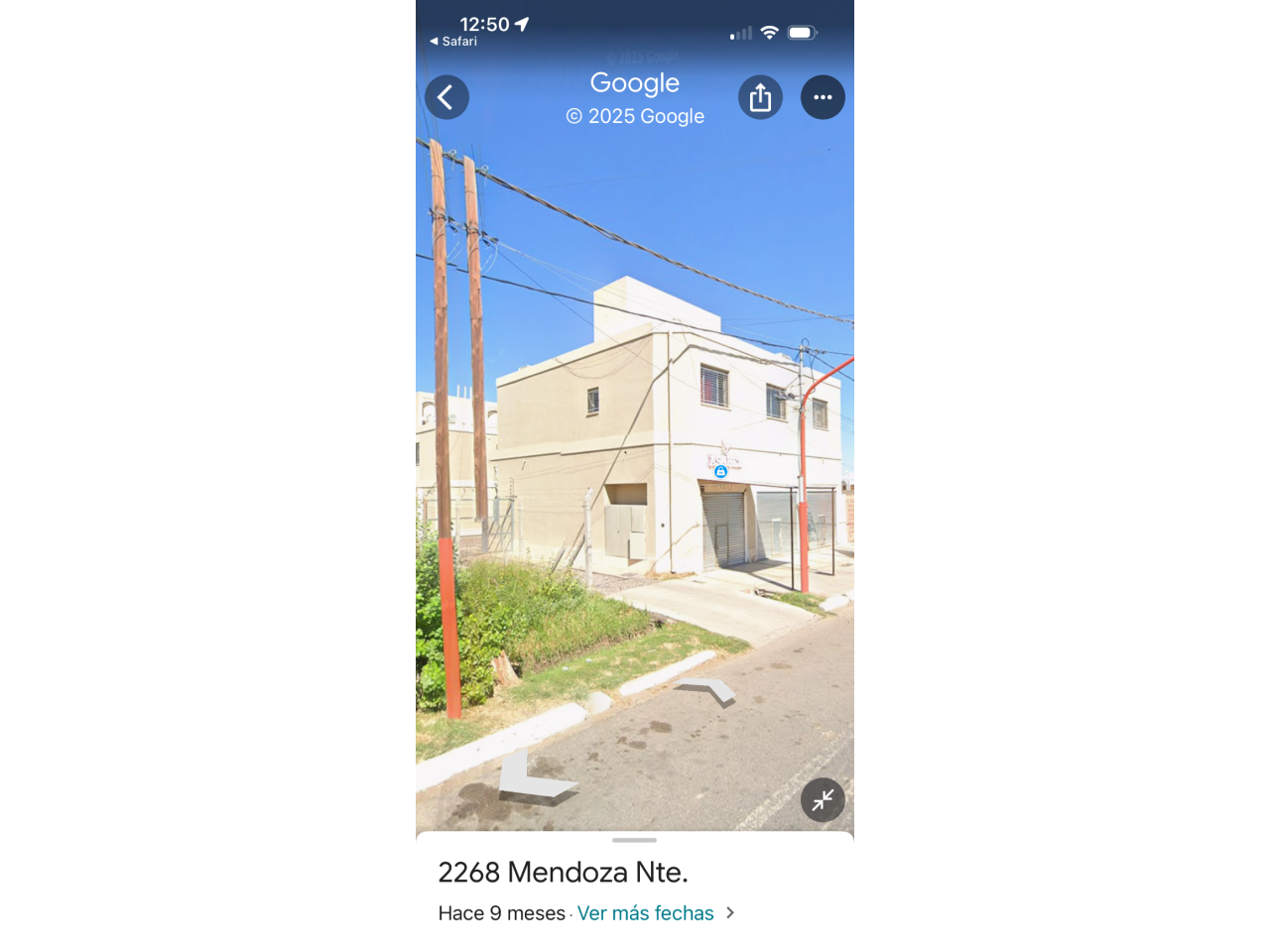This screenshot has width=1270, height=952.
Task: Tap the blue place marker on building
Action: pyautogui.click(x=721, y=472)
